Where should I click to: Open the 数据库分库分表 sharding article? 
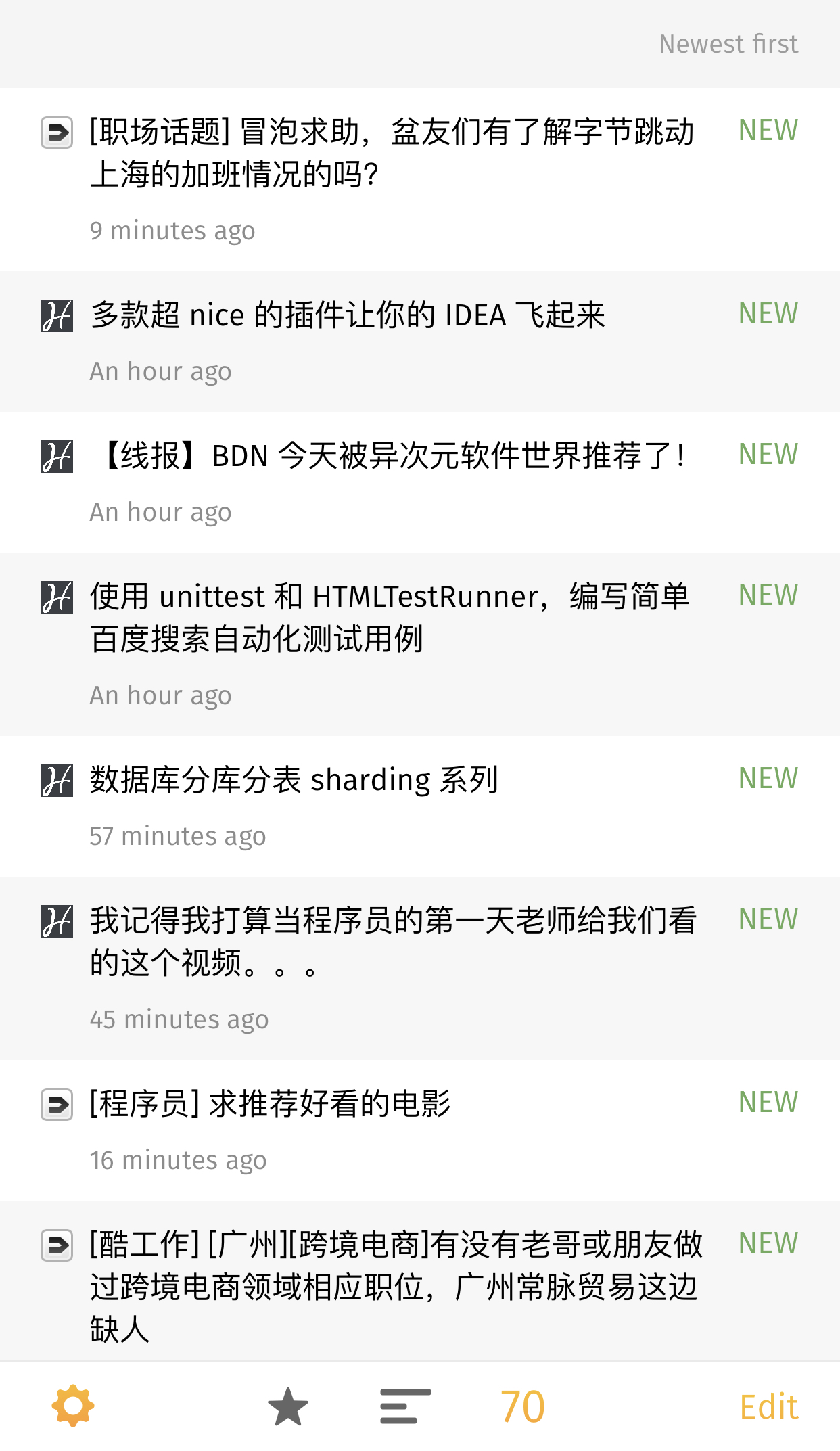pyautogui.click(x=295, y=779)
